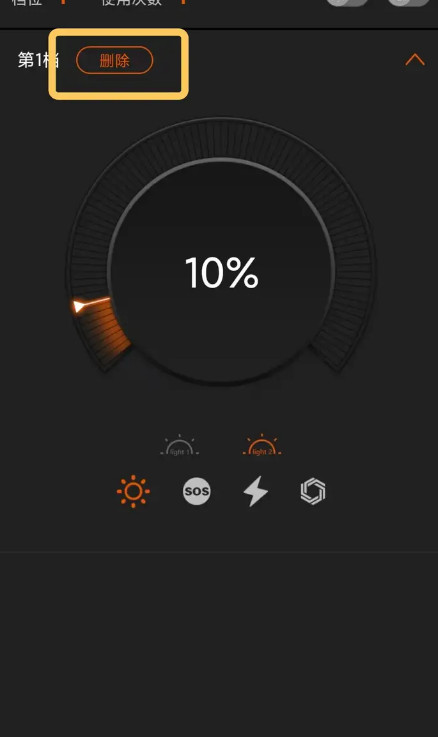
Task: Select the light 2 option
Action: click(x=262, y=445)
